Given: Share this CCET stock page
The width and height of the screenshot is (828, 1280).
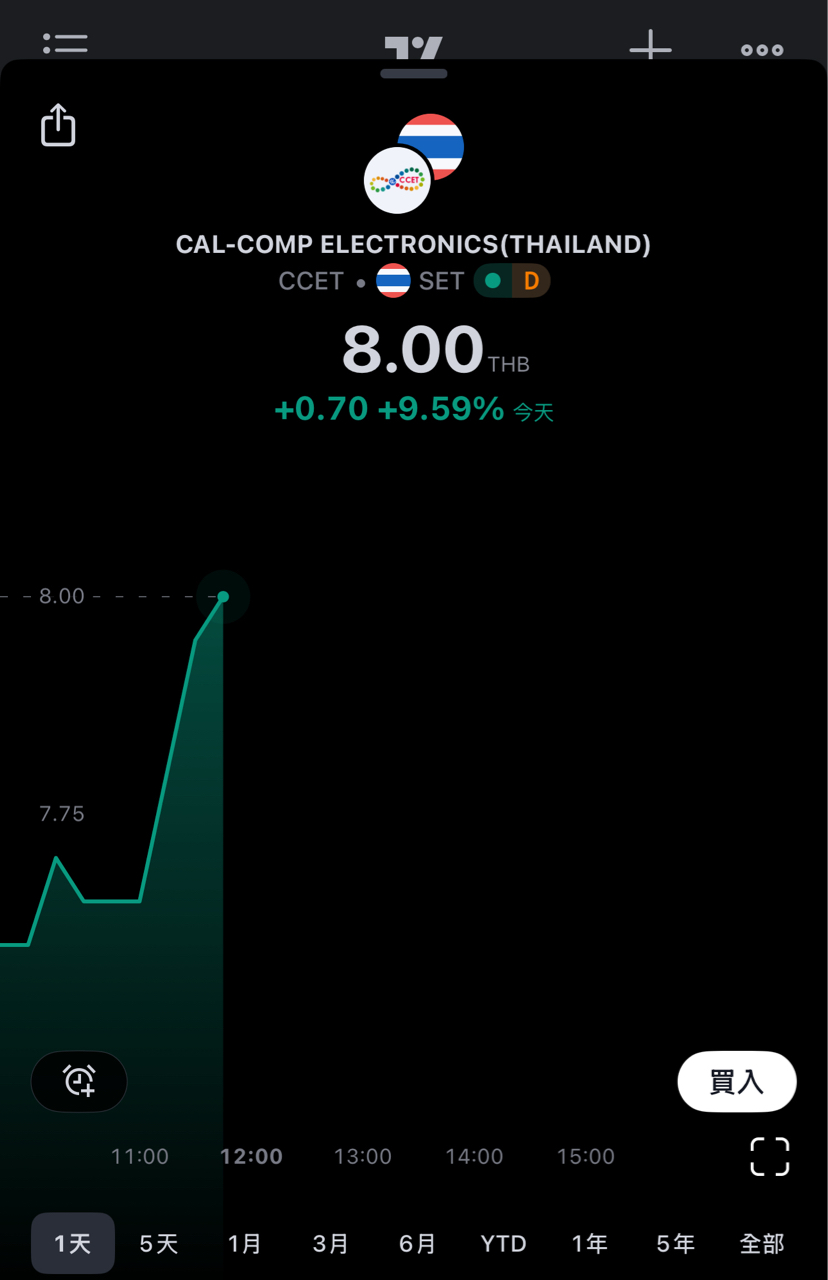Looking at the screenshot, I should tap(58, 126).
